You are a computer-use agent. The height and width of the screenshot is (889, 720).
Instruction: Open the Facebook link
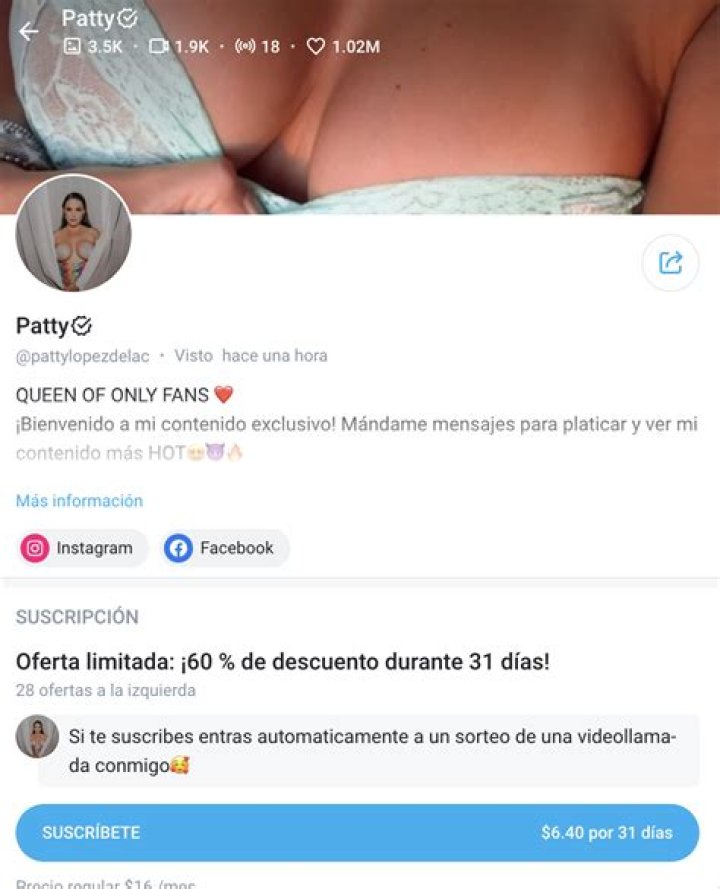(225, 548)
